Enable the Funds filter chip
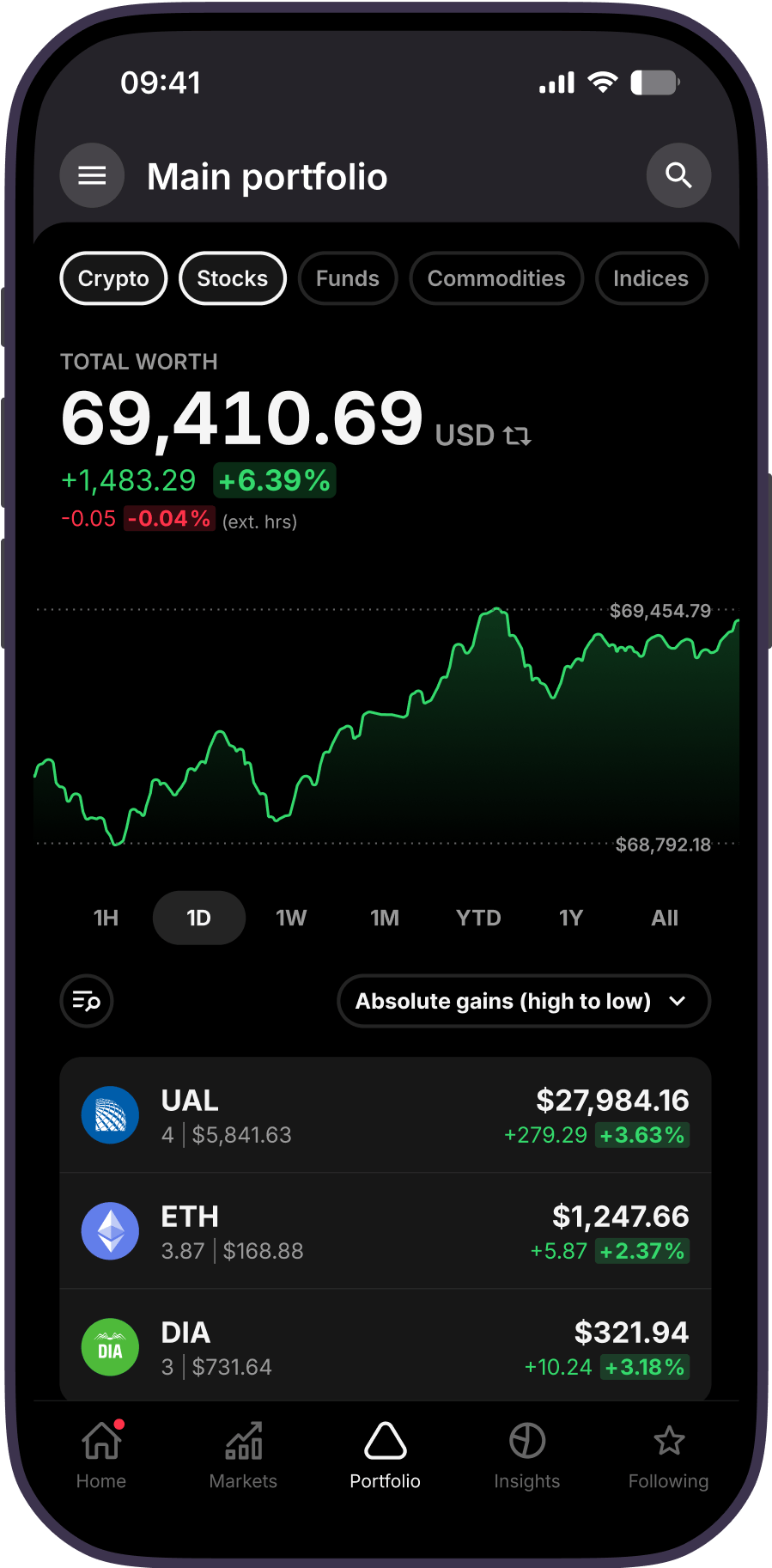 coord(347,278)
